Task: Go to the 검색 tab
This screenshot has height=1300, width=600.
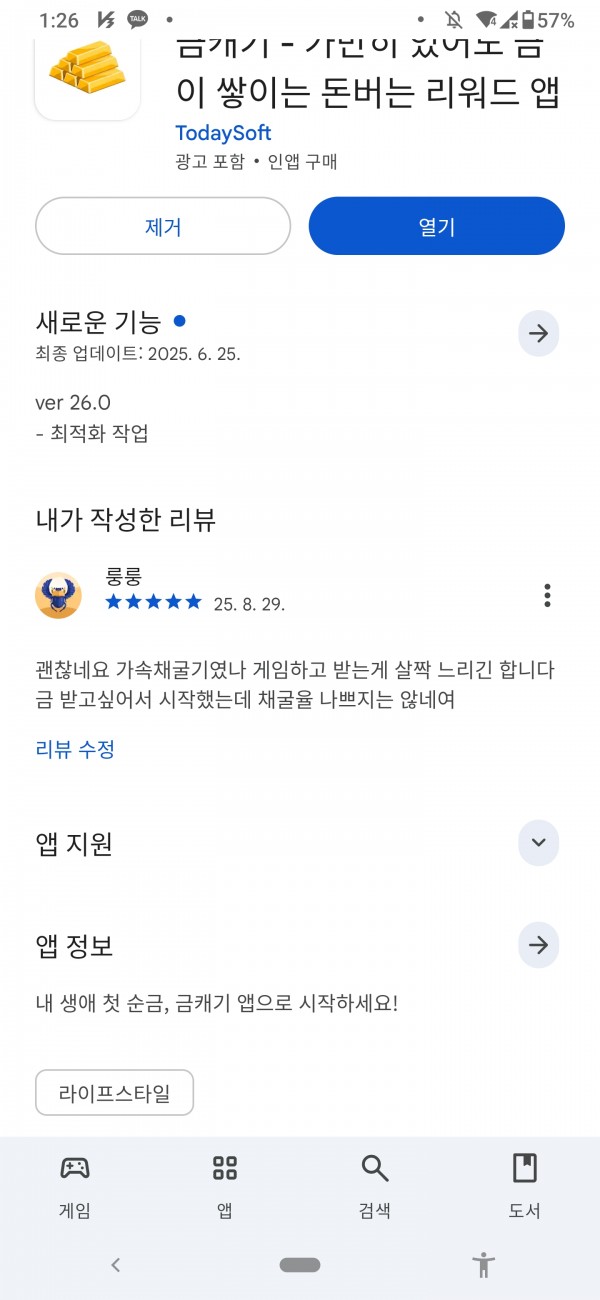Action: click(375, 1186)
